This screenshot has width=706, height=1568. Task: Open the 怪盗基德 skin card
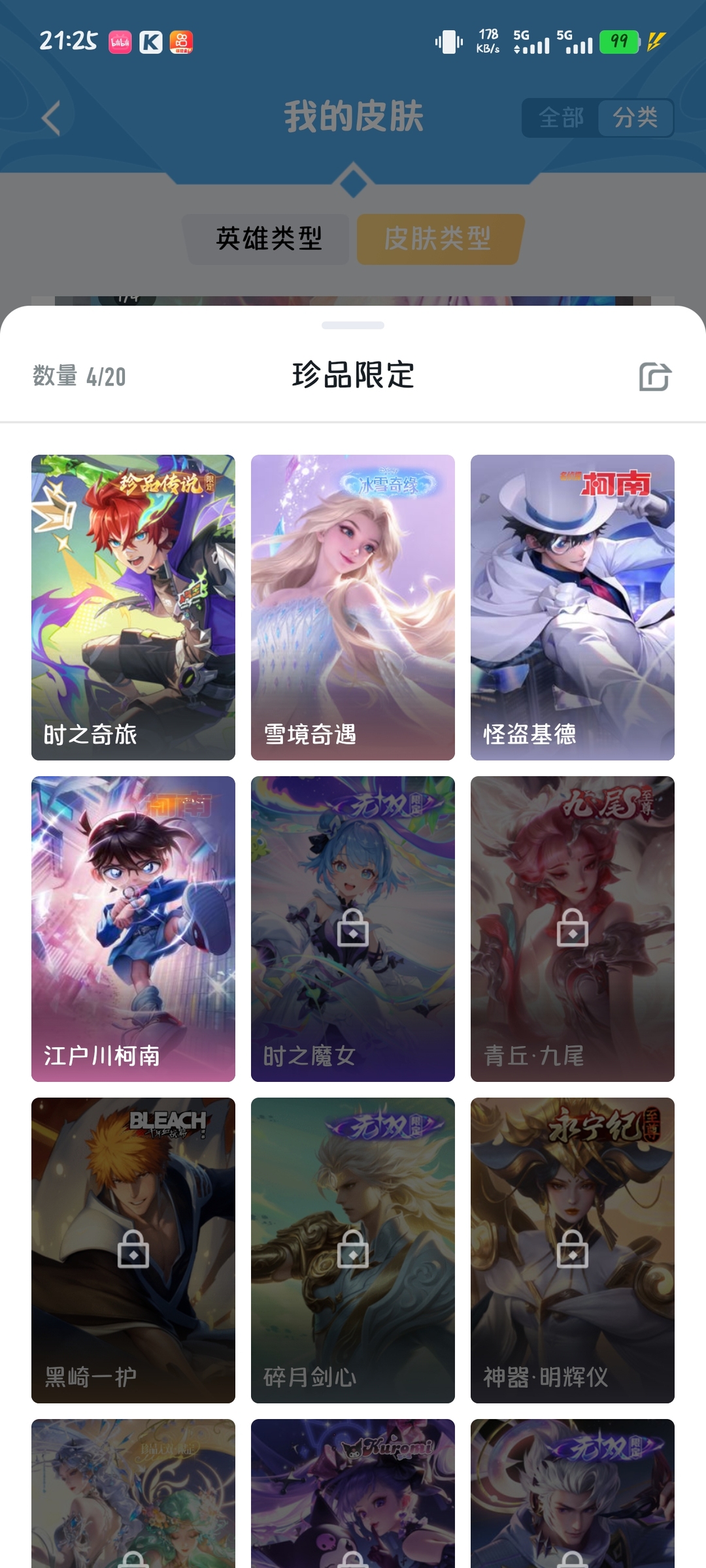point(573,607)
